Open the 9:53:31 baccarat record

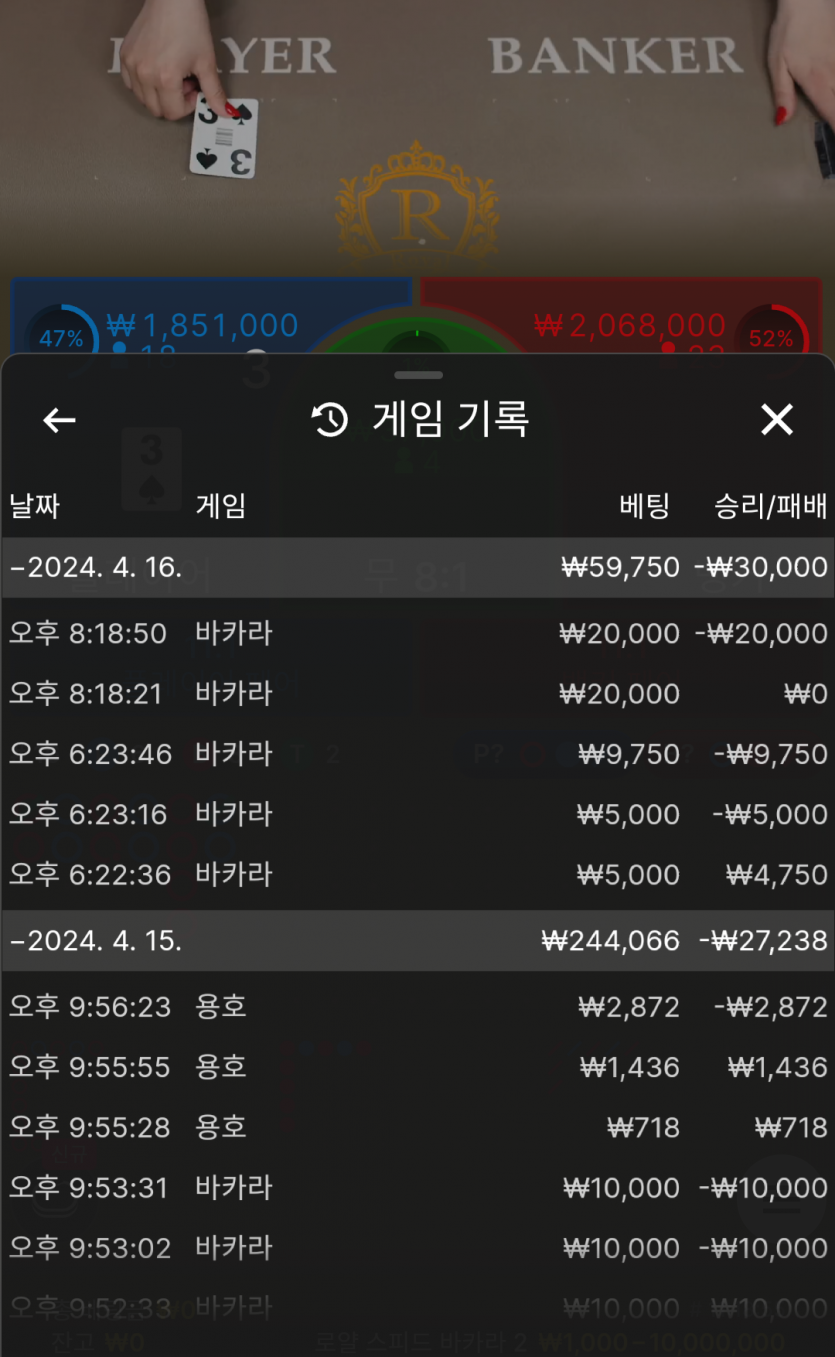(417, 1188)
